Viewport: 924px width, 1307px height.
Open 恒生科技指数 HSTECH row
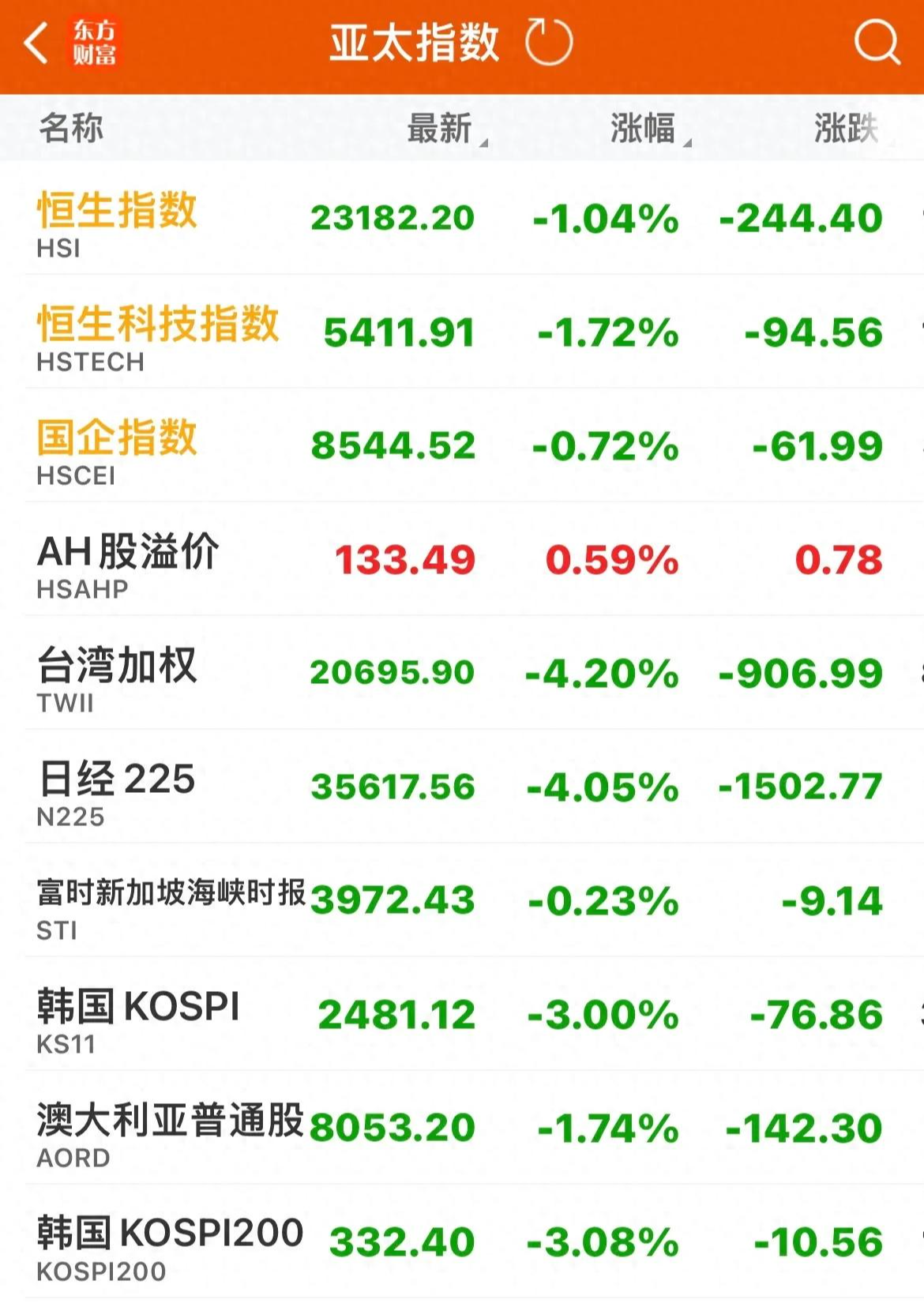[x=462, y=332]
